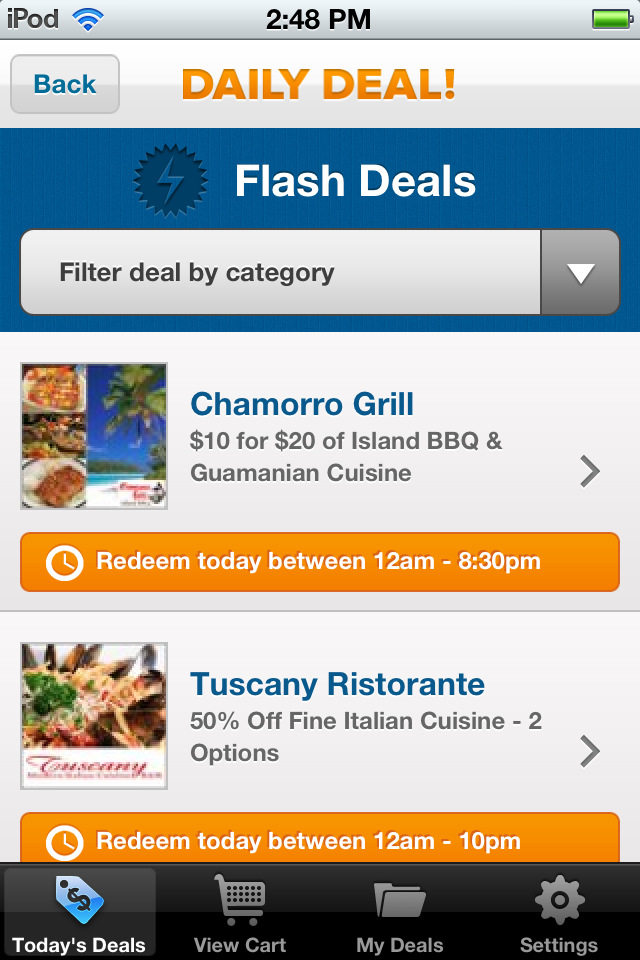Expand the Filter deal by category dropdown
Screen dimensions: 640x960
click(x=320, y=272)
